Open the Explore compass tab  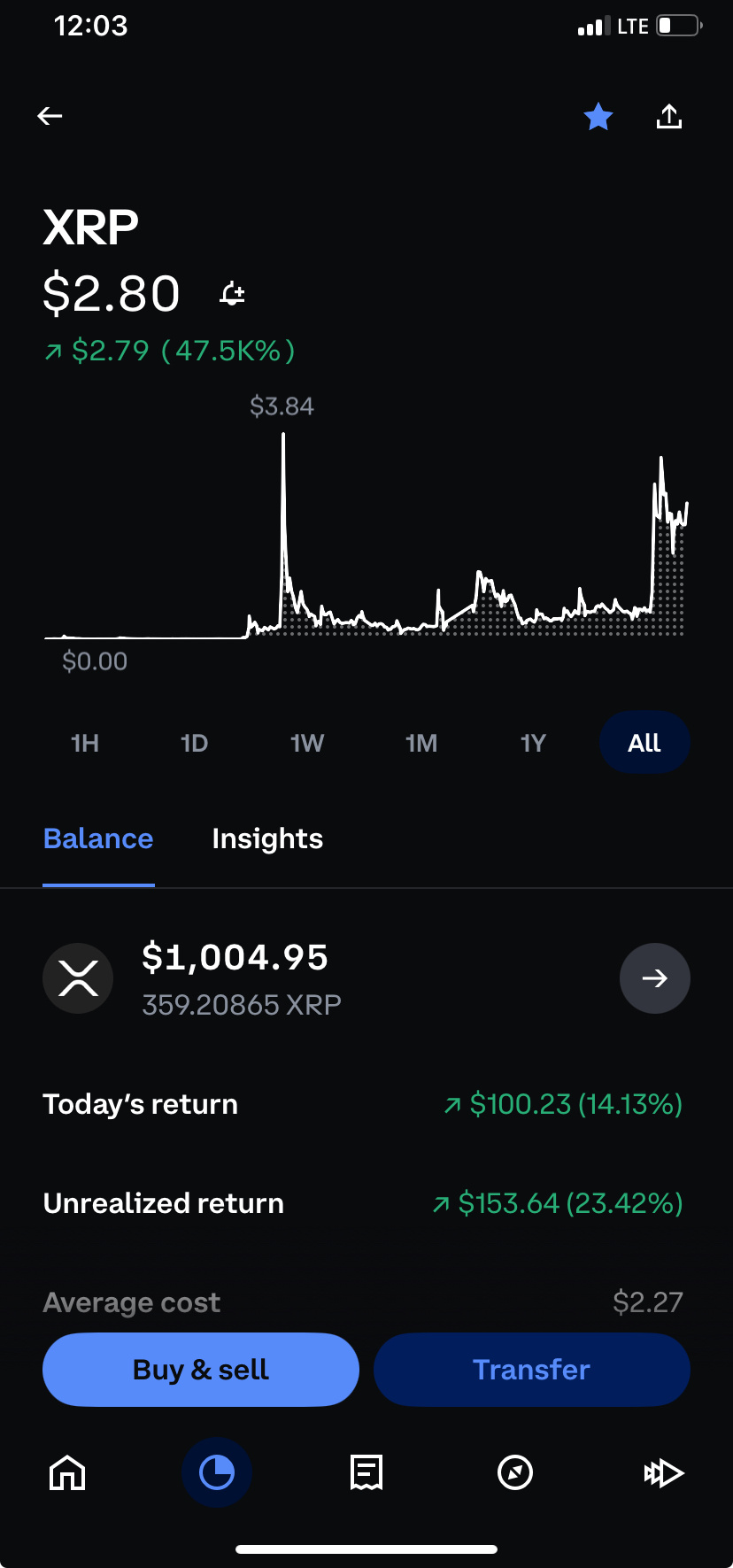515,1473
